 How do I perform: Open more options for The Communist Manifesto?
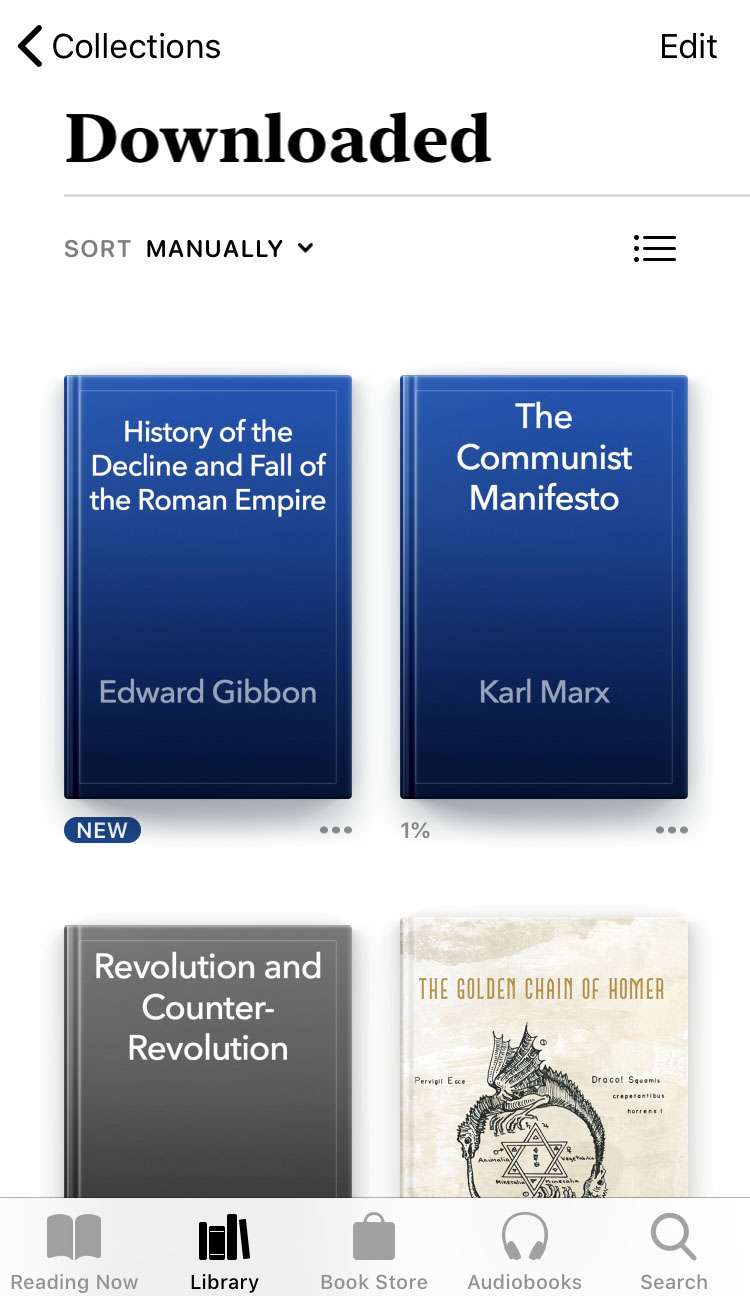pyautogui.click(x=672, y=830)
